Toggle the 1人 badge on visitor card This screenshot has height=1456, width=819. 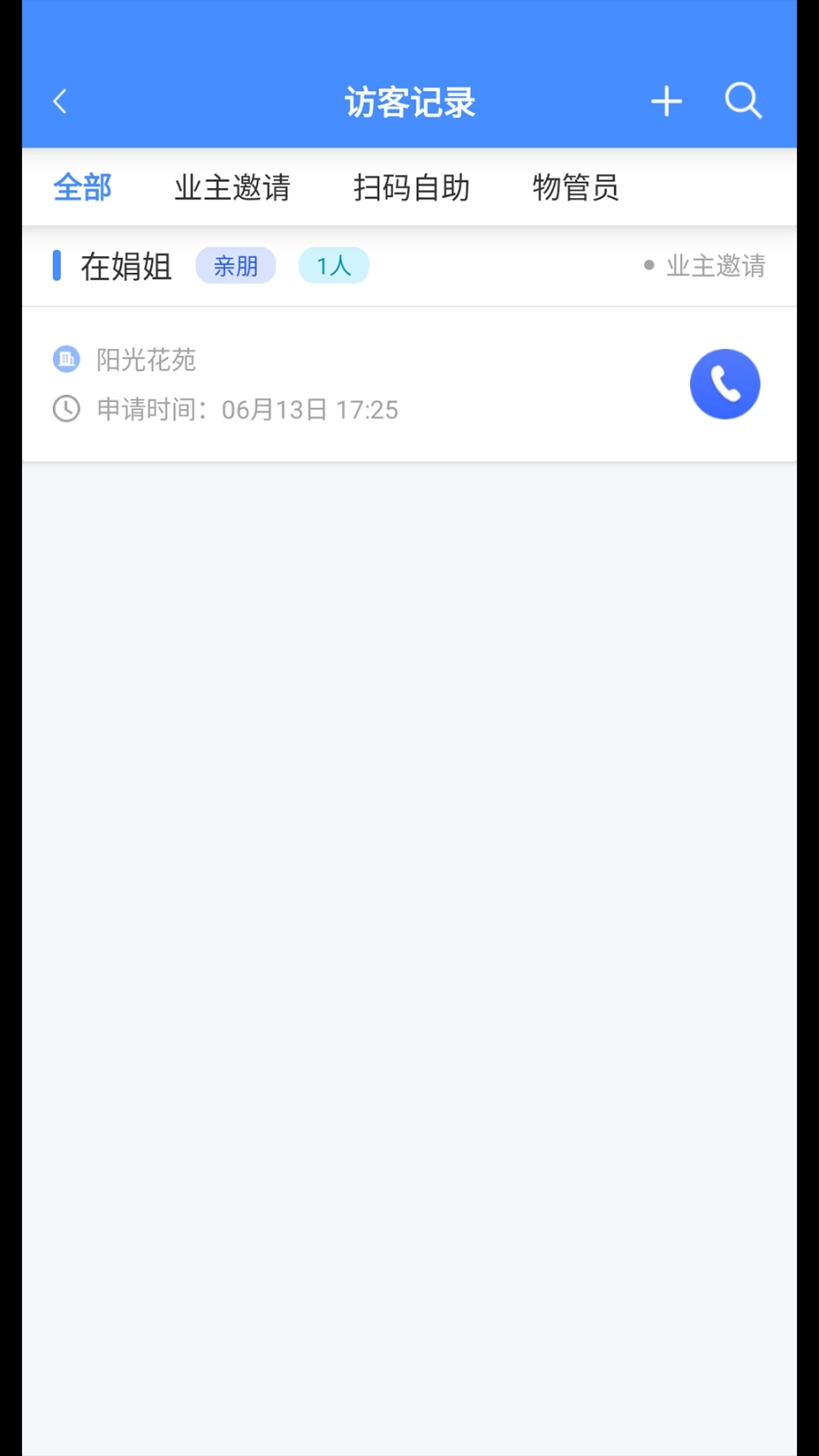(x=334, y=265)
